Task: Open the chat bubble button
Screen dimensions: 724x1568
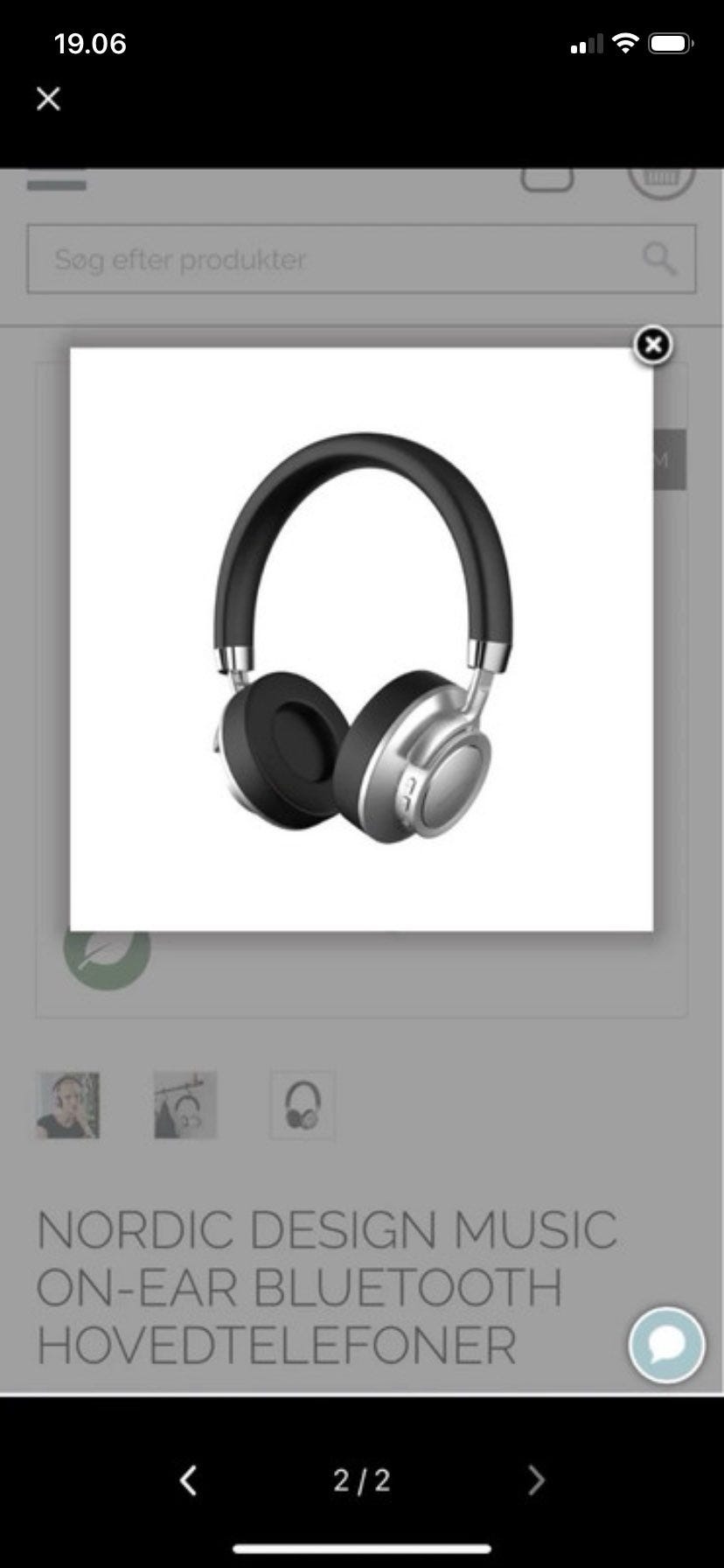Action: (666, 1345)
